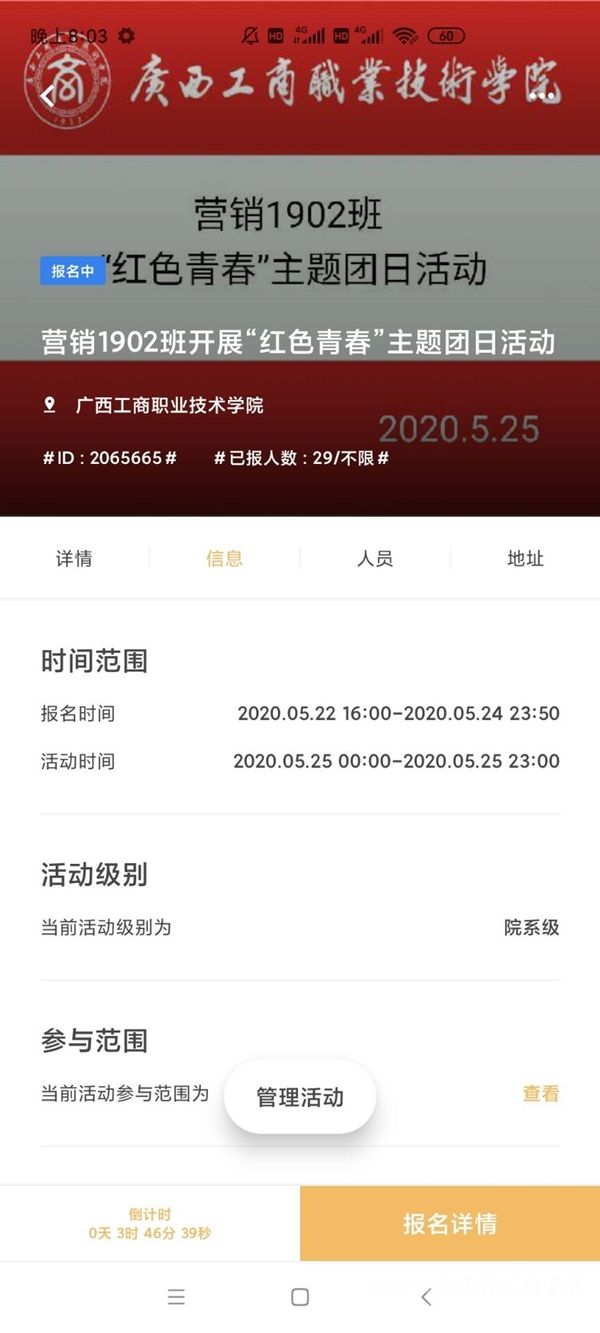
Task: Open 报名详情 registration details
Action: pos(450,1224)
